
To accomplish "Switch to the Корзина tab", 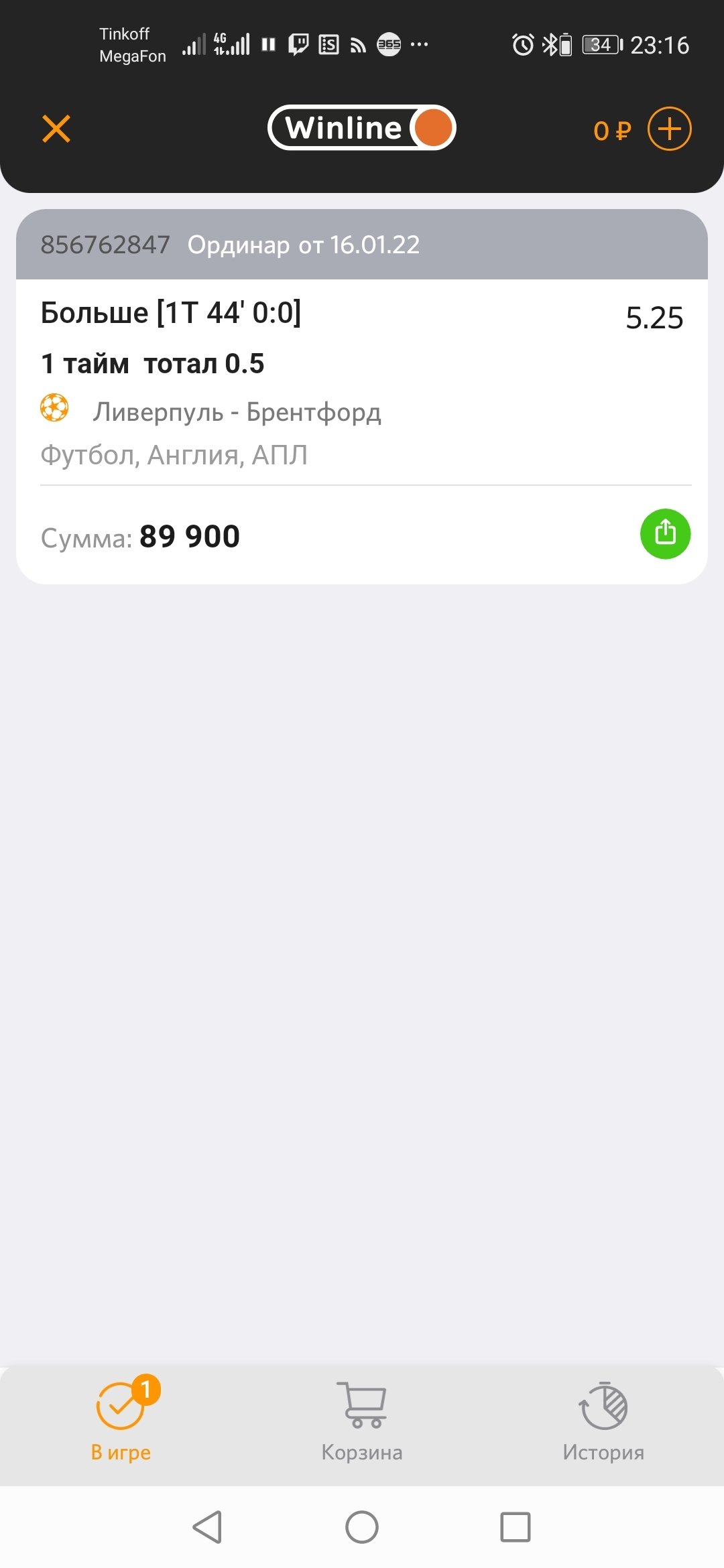I will point(362,1422).
